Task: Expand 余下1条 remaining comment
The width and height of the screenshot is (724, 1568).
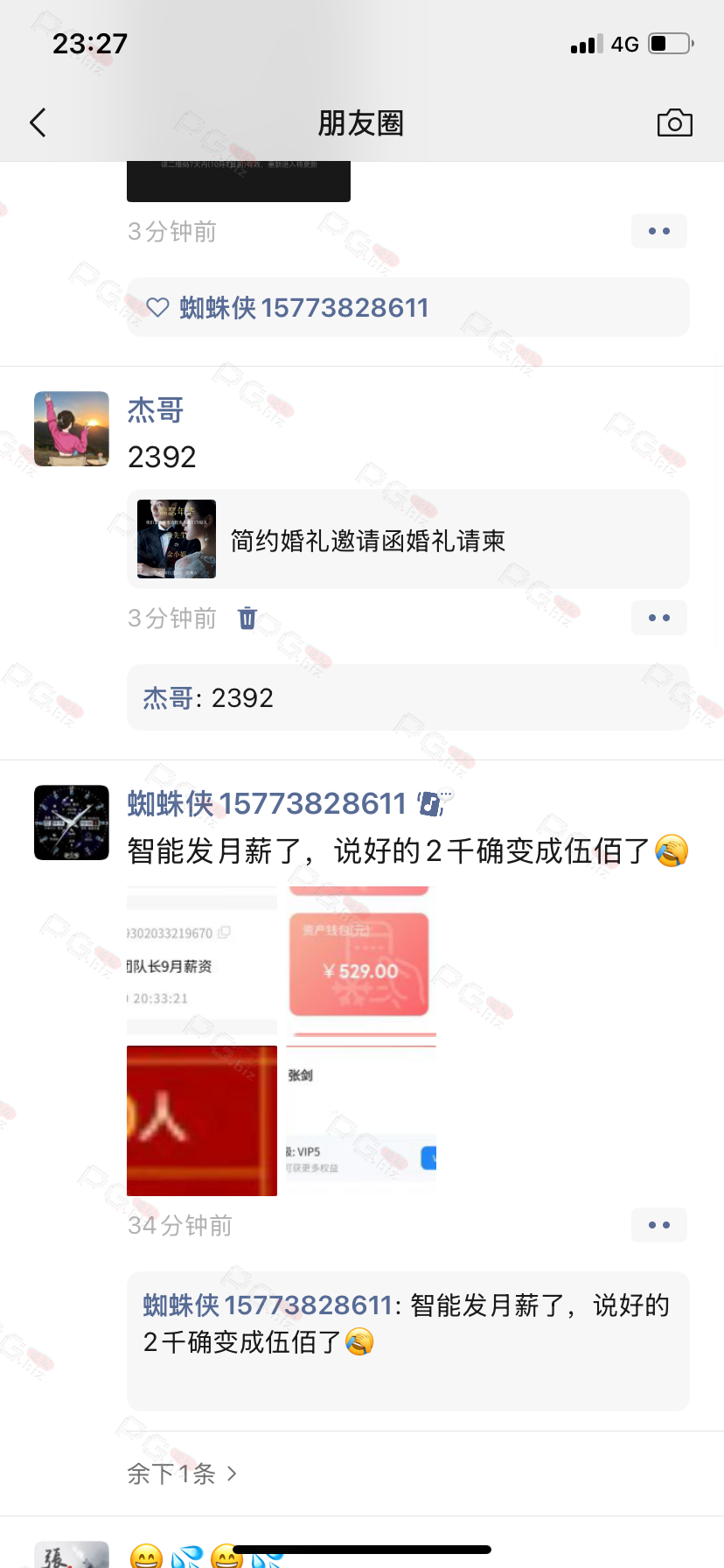Action: [182, 1473]
